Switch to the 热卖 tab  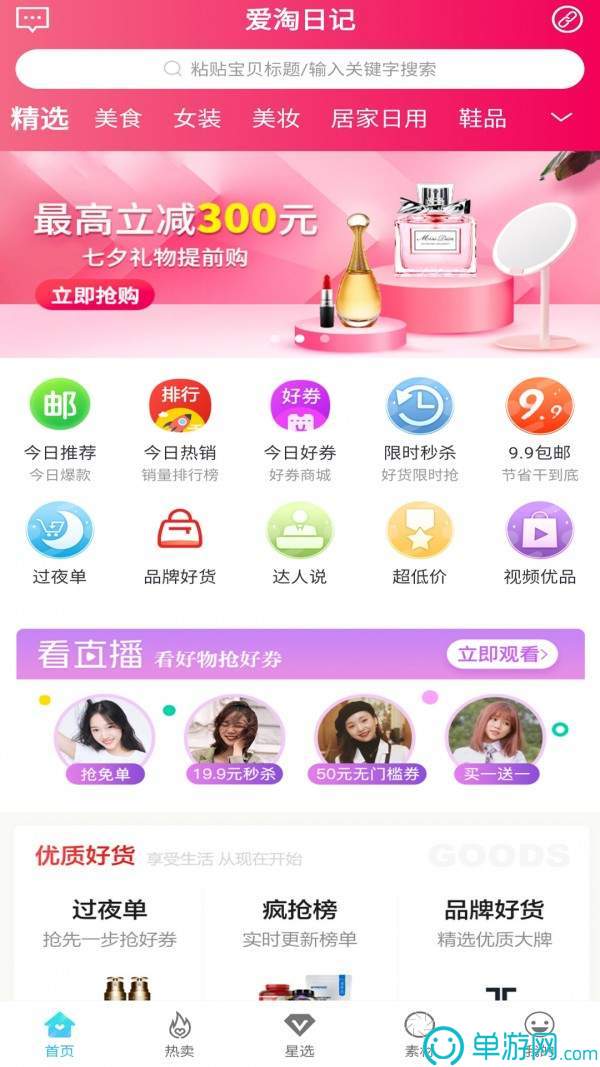pos(180,1035)
